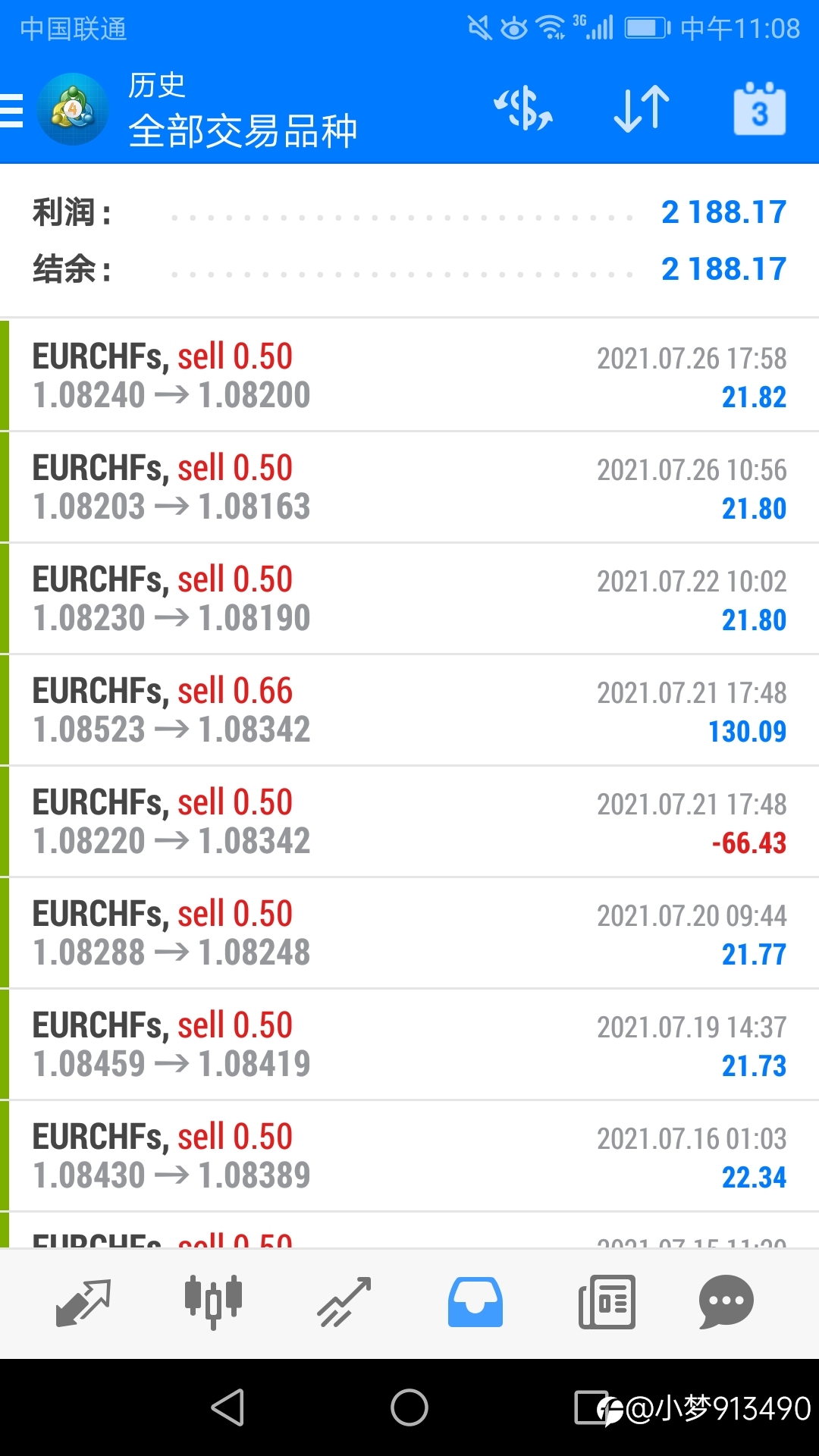Screen dimensions: 819x1456
Task: Open the trade closed 2021.07.22 10:02
Action: [409, 598]
